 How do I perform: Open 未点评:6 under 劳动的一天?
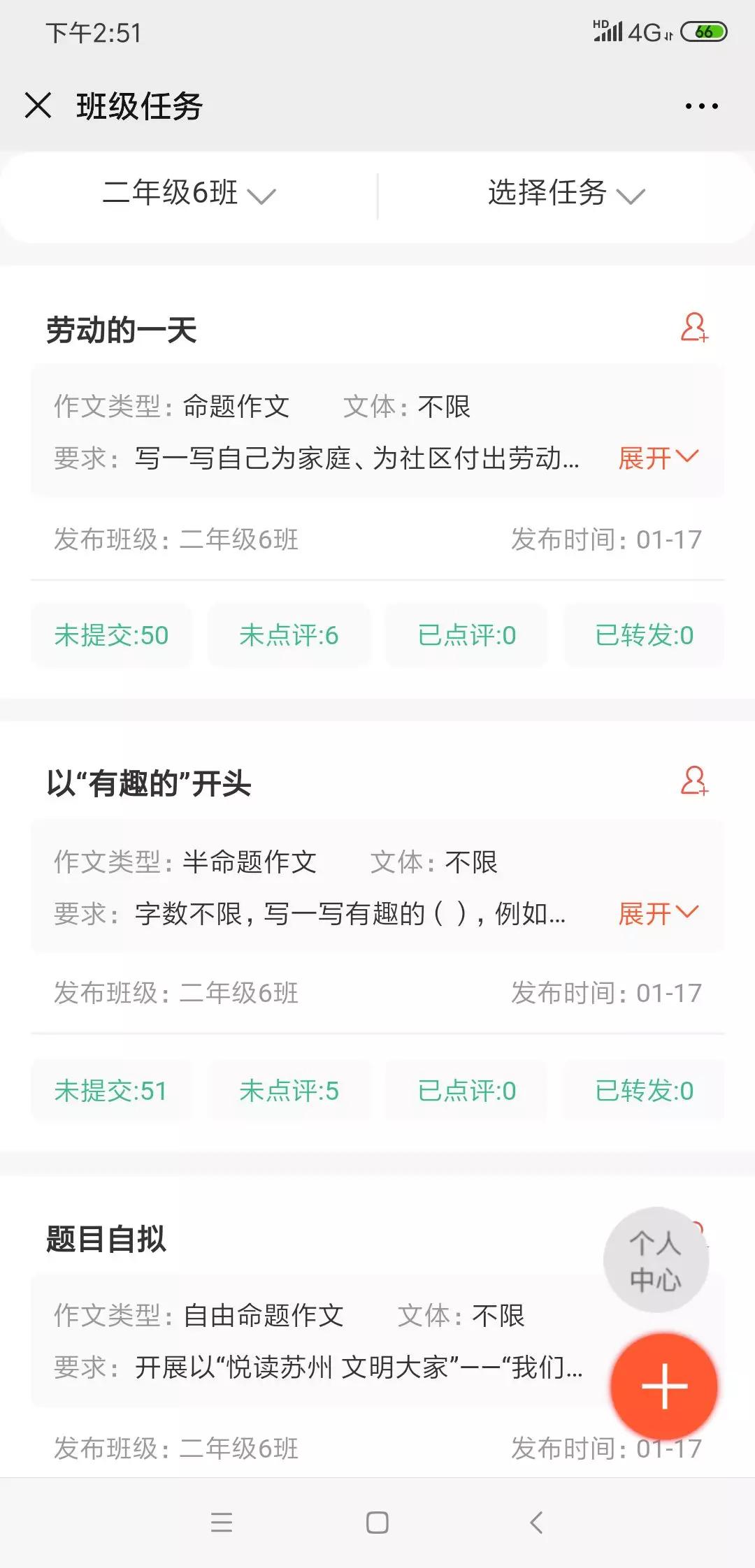[288, 635]
